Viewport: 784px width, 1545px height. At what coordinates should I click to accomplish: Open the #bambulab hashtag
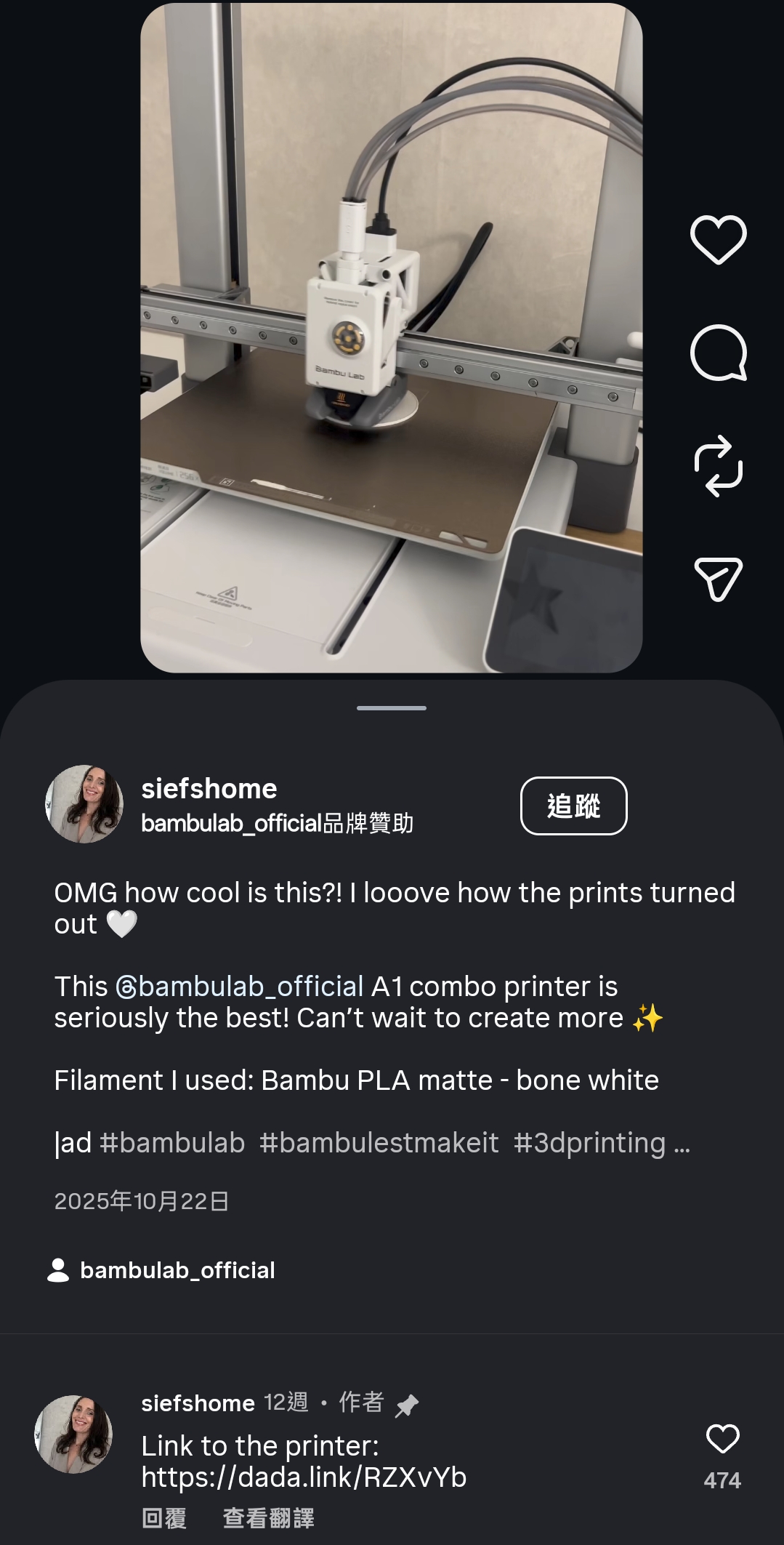coord(172,1143)
